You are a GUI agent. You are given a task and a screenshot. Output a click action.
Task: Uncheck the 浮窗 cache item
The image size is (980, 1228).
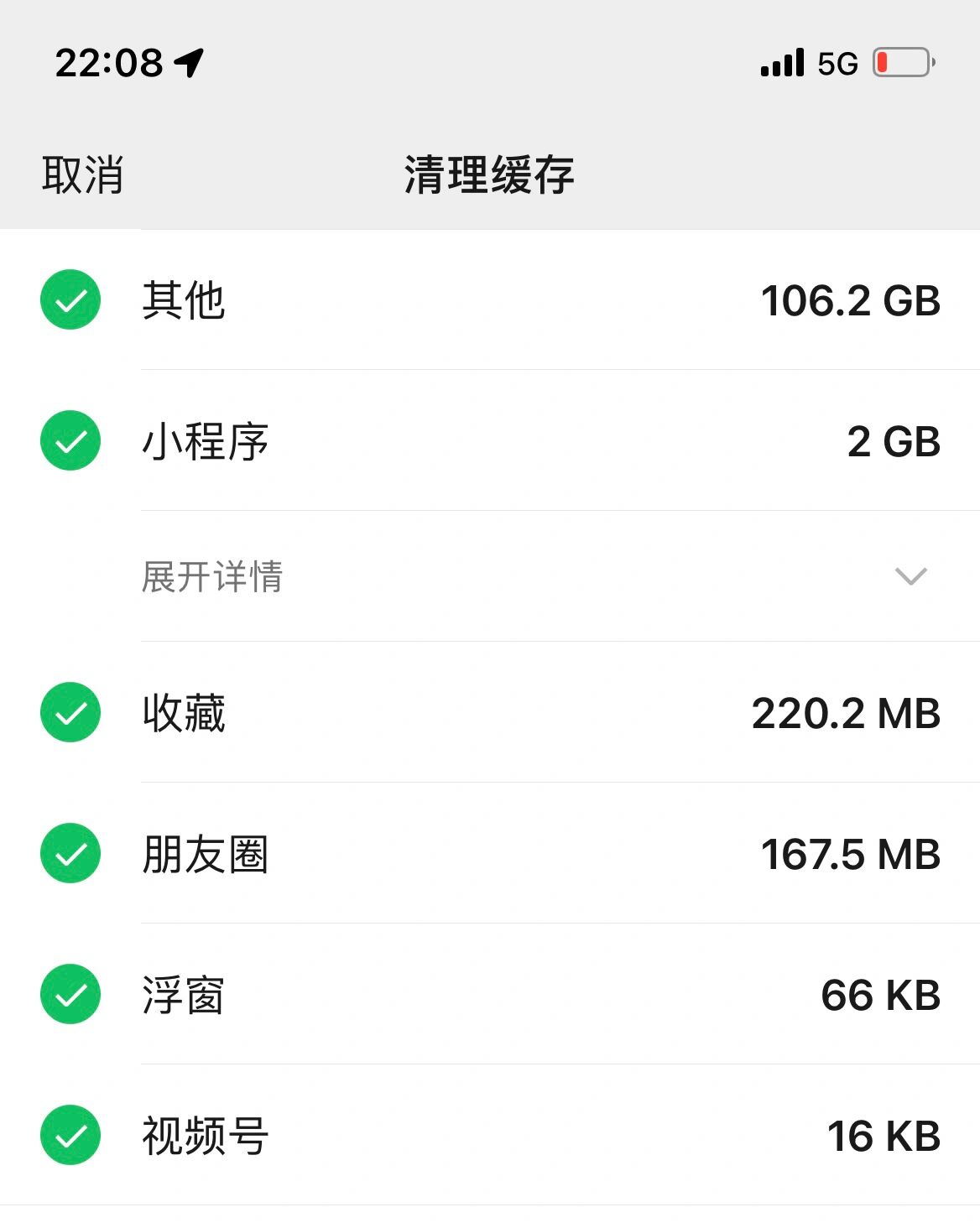70,995
